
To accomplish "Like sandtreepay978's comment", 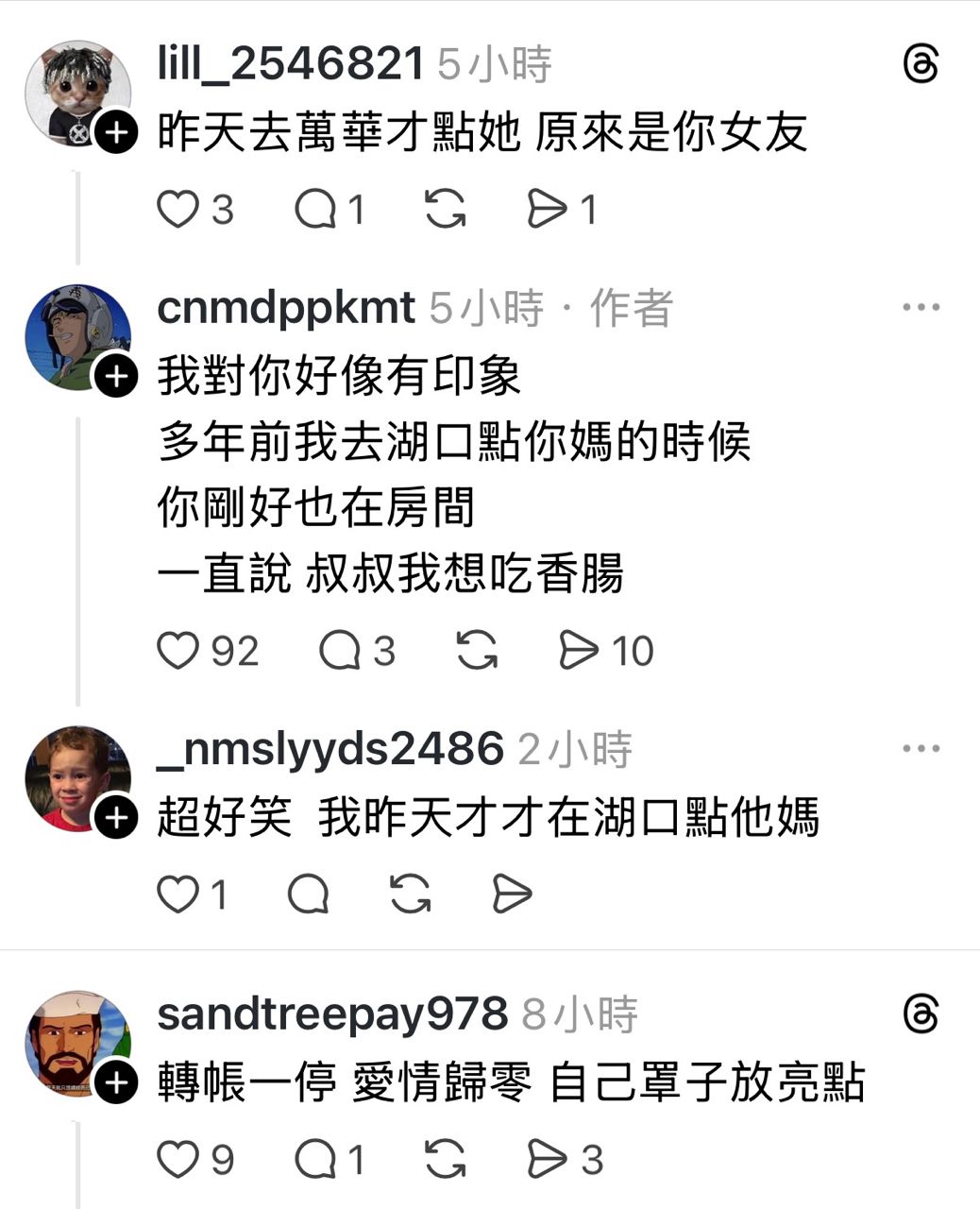I will pyautogui.click(x=177, y=1159).
